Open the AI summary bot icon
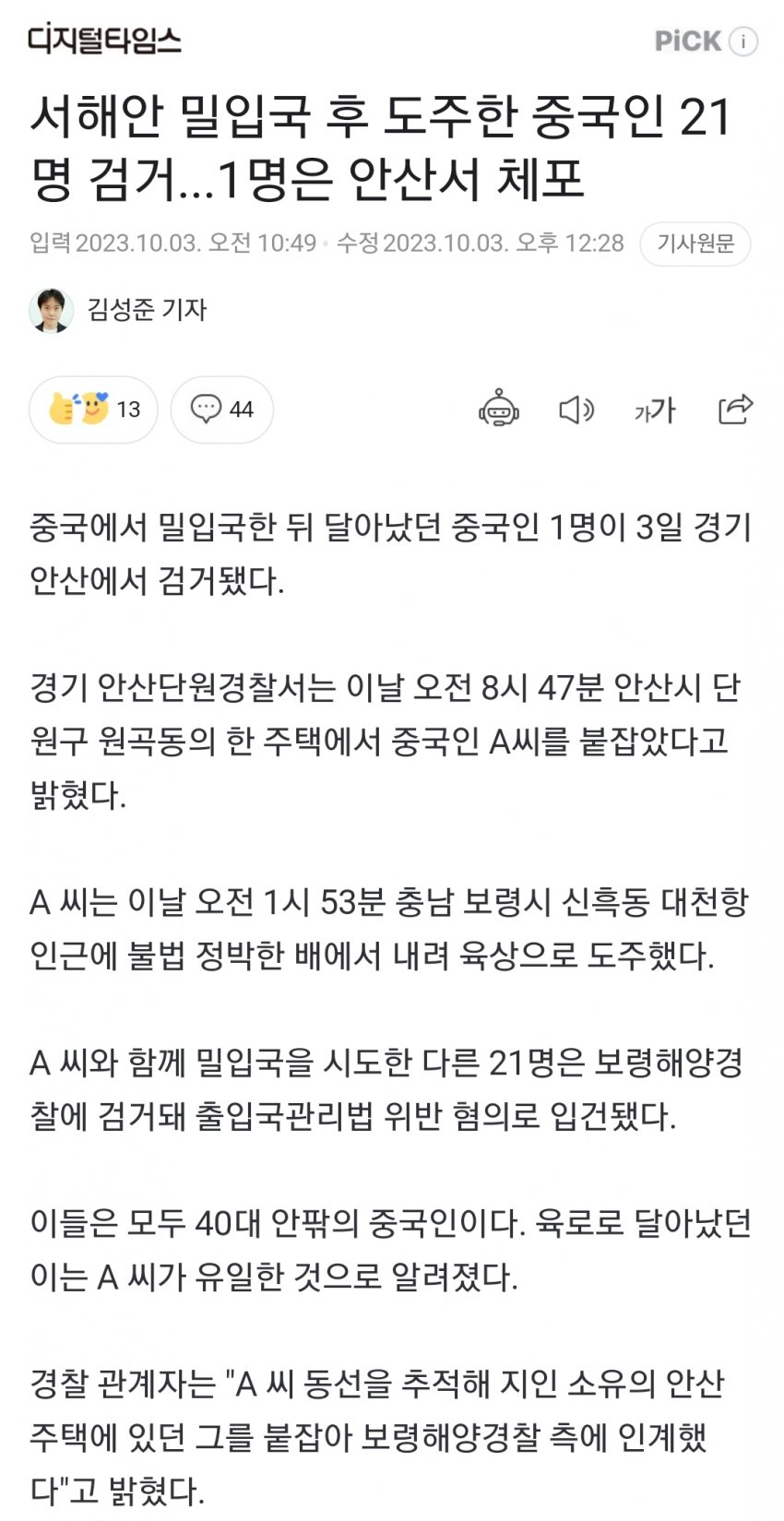 coord(499,409)
